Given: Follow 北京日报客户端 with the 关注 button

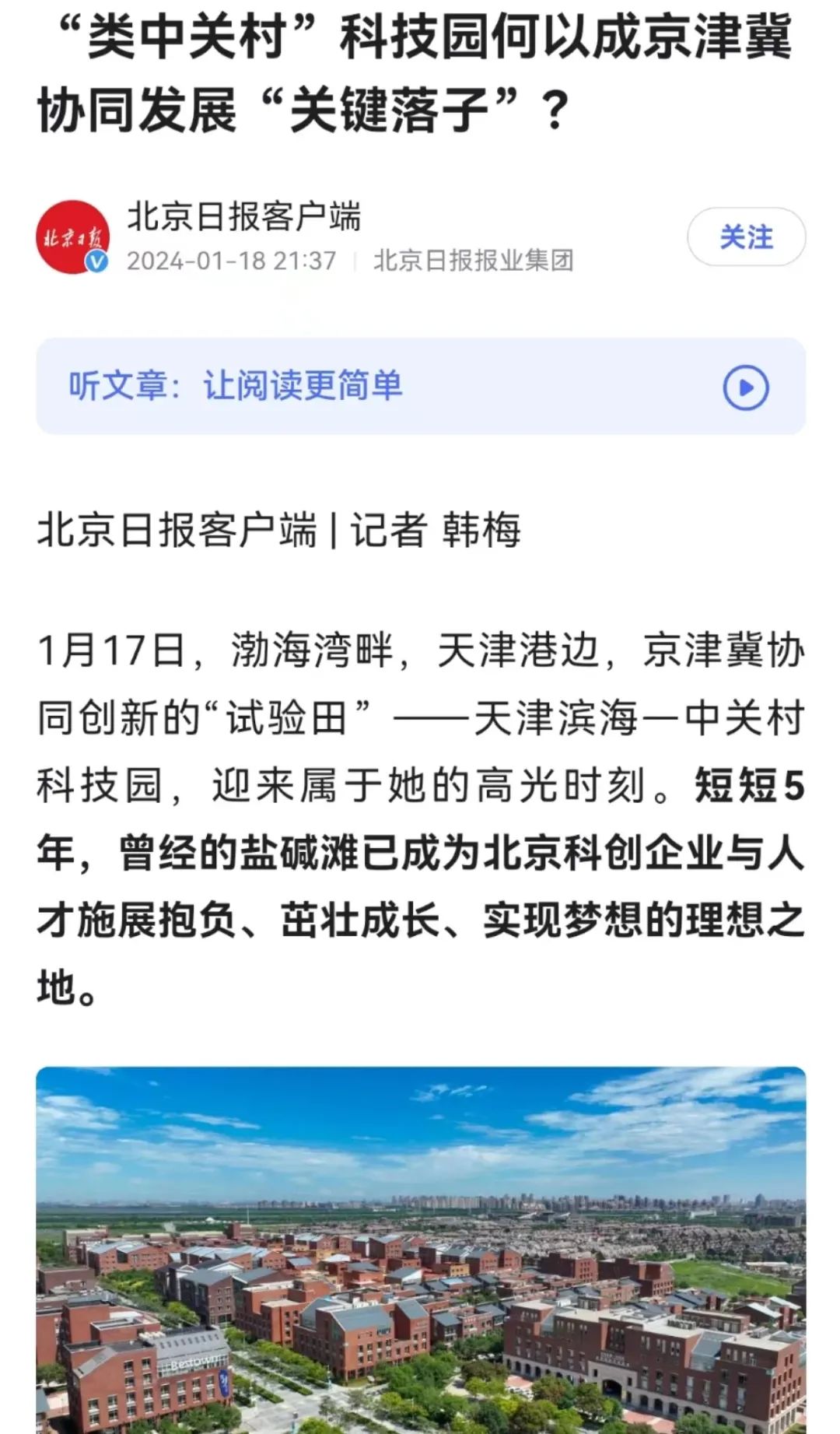Looking at the screenshot, I should pyautogui.click(x=746, y=237).
